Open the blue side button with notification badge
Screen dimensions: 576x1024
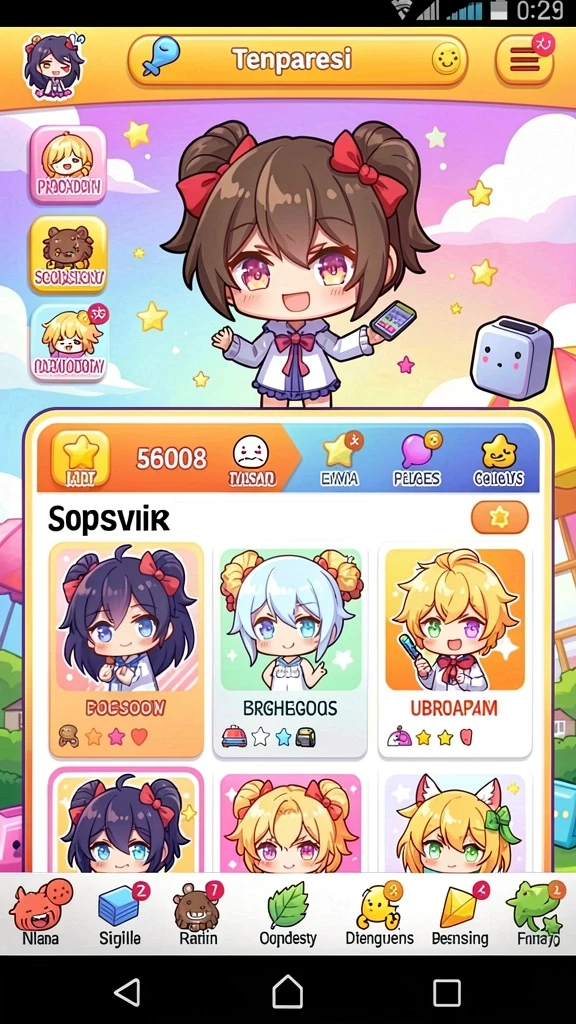[x=69, y=342]
